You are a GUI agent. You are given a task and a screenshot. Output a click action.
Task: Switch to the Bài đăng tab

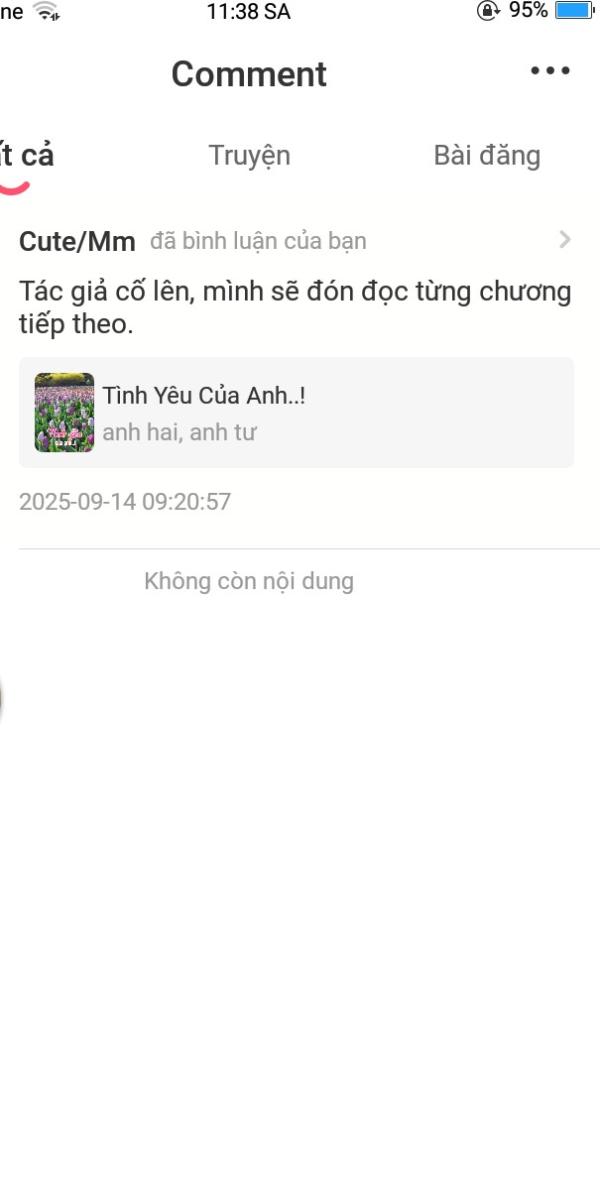[486, 156]
